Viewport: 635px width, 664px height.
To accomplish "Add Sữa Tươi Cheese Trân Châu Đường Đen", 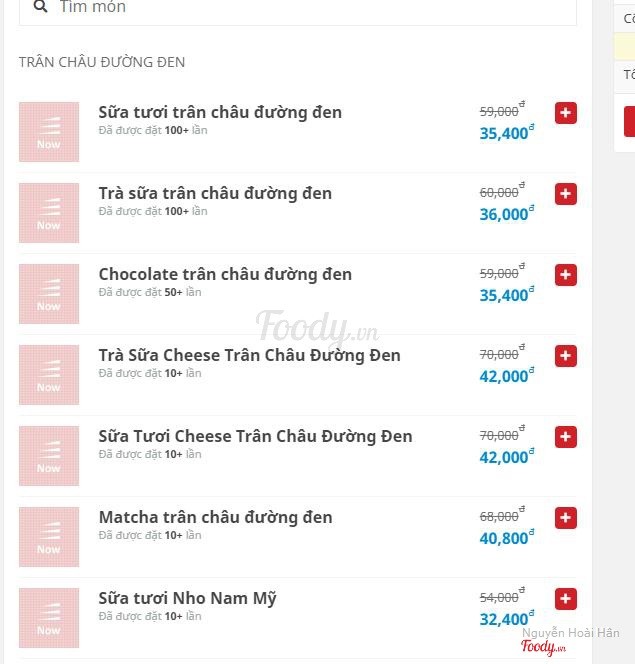I will pos(566,437).
